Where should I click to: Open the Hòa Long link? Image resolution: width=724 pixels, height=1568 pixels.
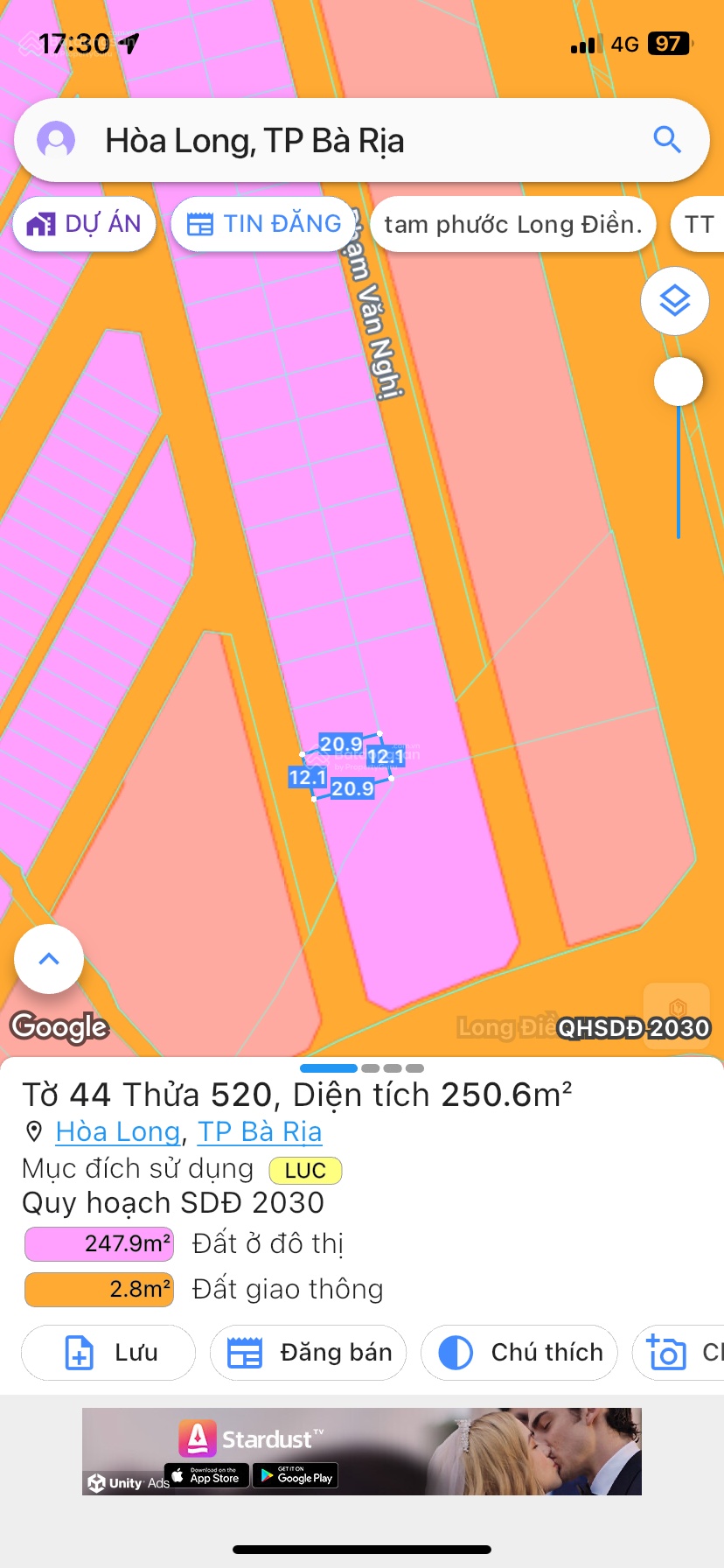pos(118,1131)
